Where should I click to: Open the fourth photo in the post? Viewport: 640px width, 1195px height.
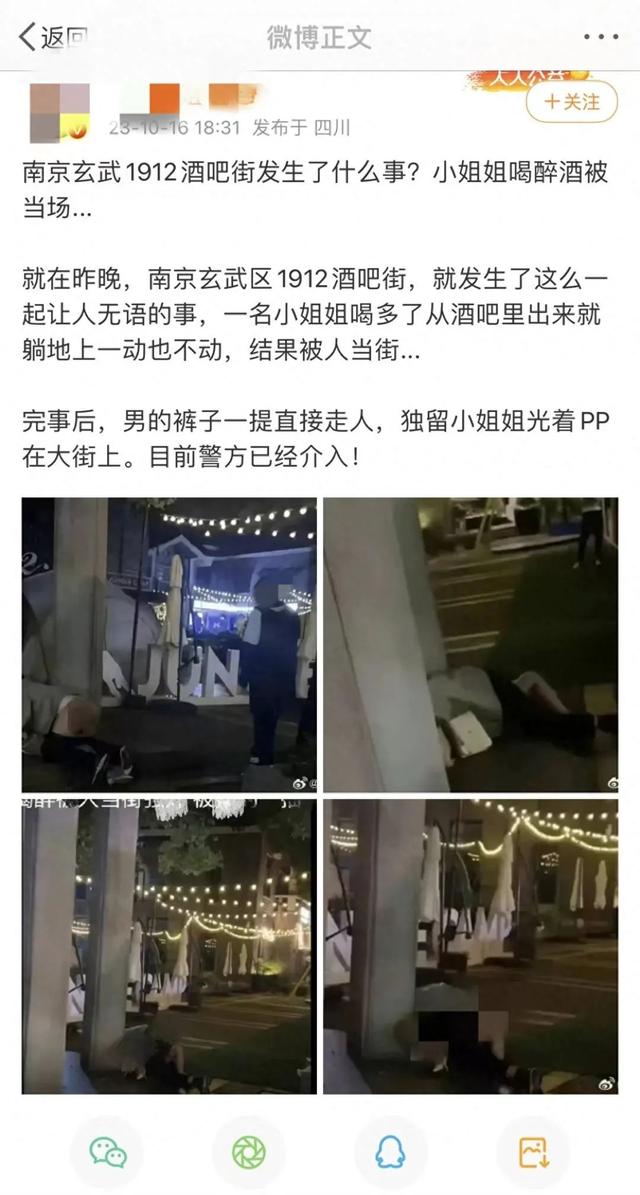(x=470, y=946)
